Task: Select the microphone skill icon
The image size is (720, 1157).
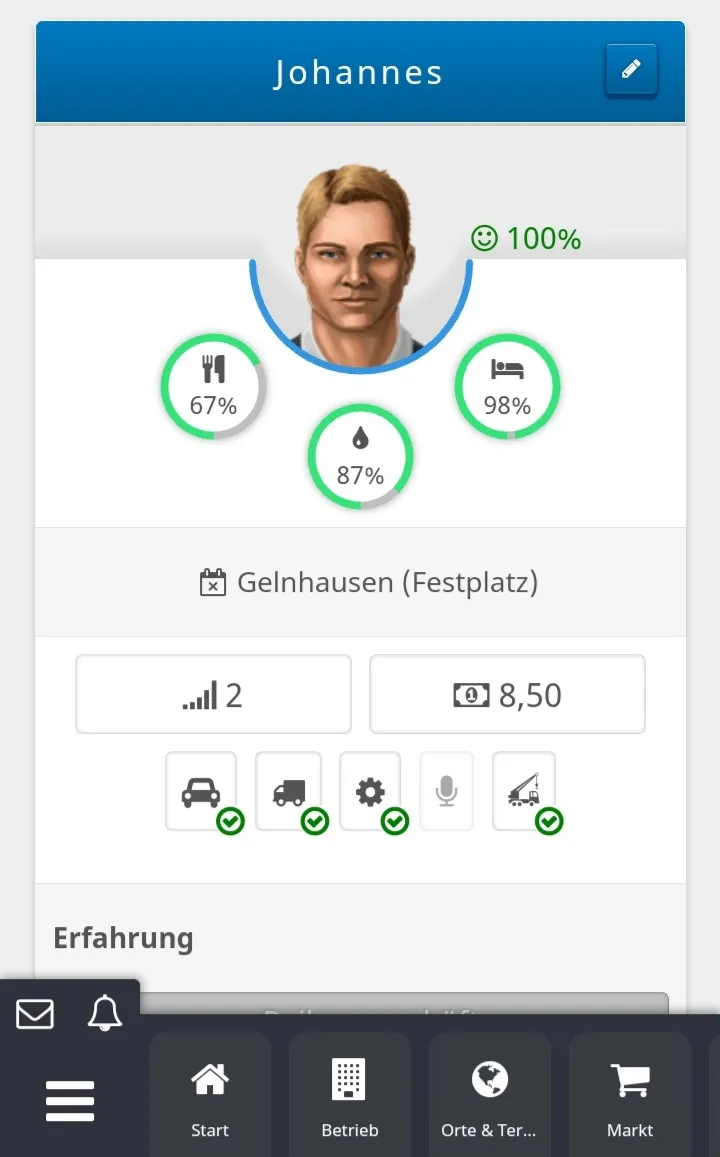Action: point(446,792)
